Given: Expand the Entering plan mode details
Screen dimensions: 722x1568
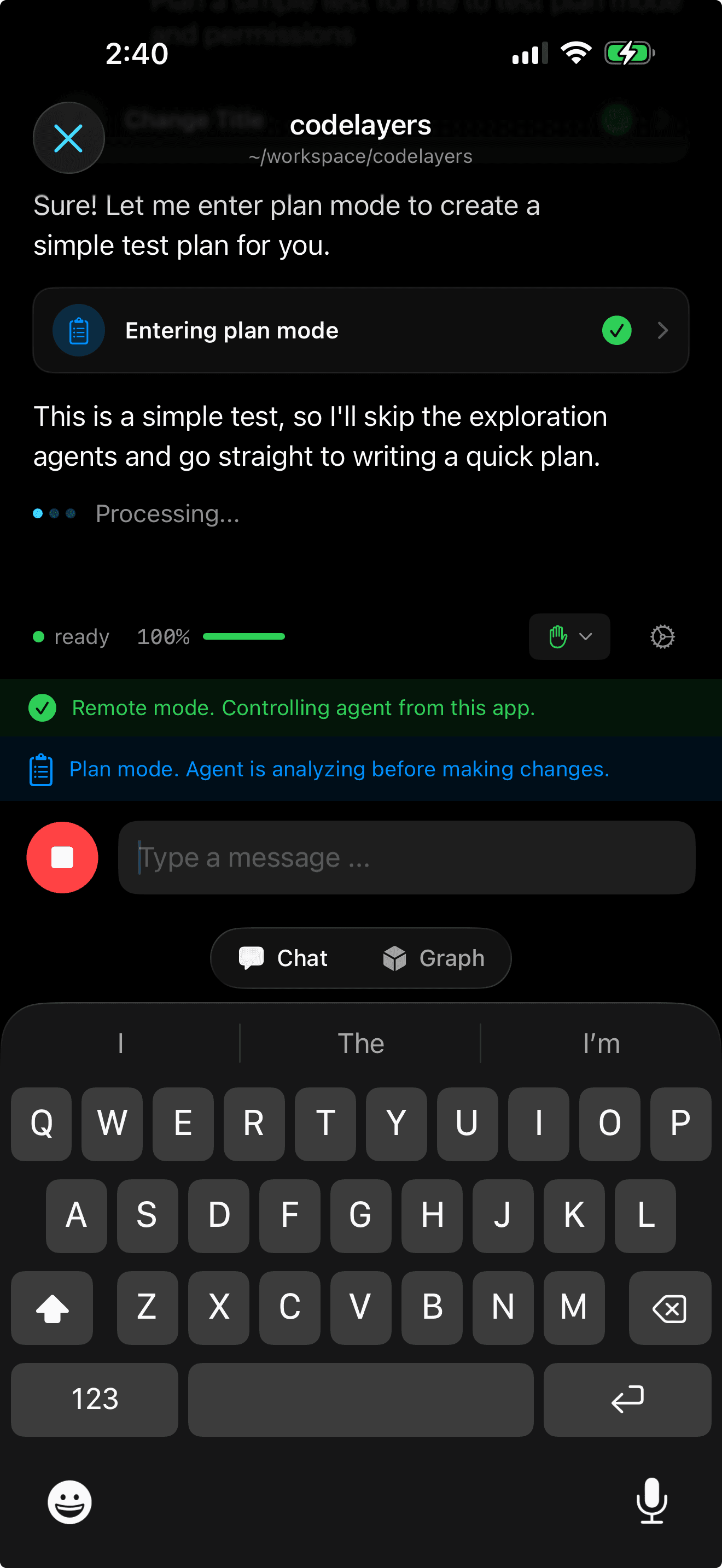Looking at the screenshot, I should click(663, 331).
